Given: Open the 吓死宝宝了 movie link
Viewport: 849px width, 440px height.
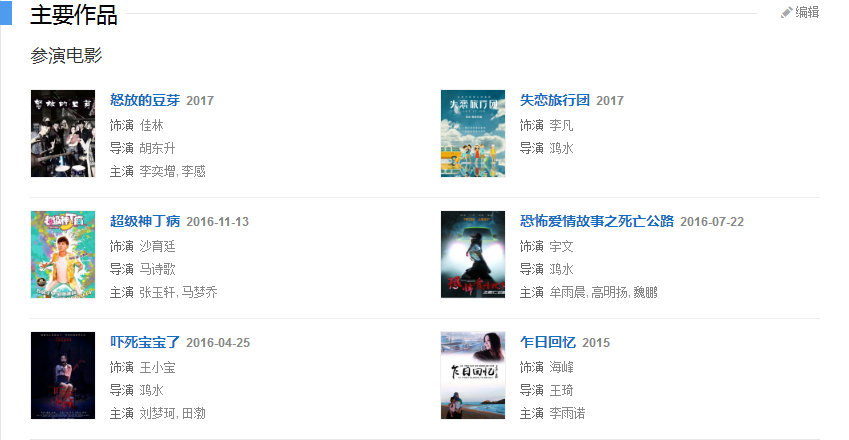Looking at the screenshot, I should click(145, 342).
